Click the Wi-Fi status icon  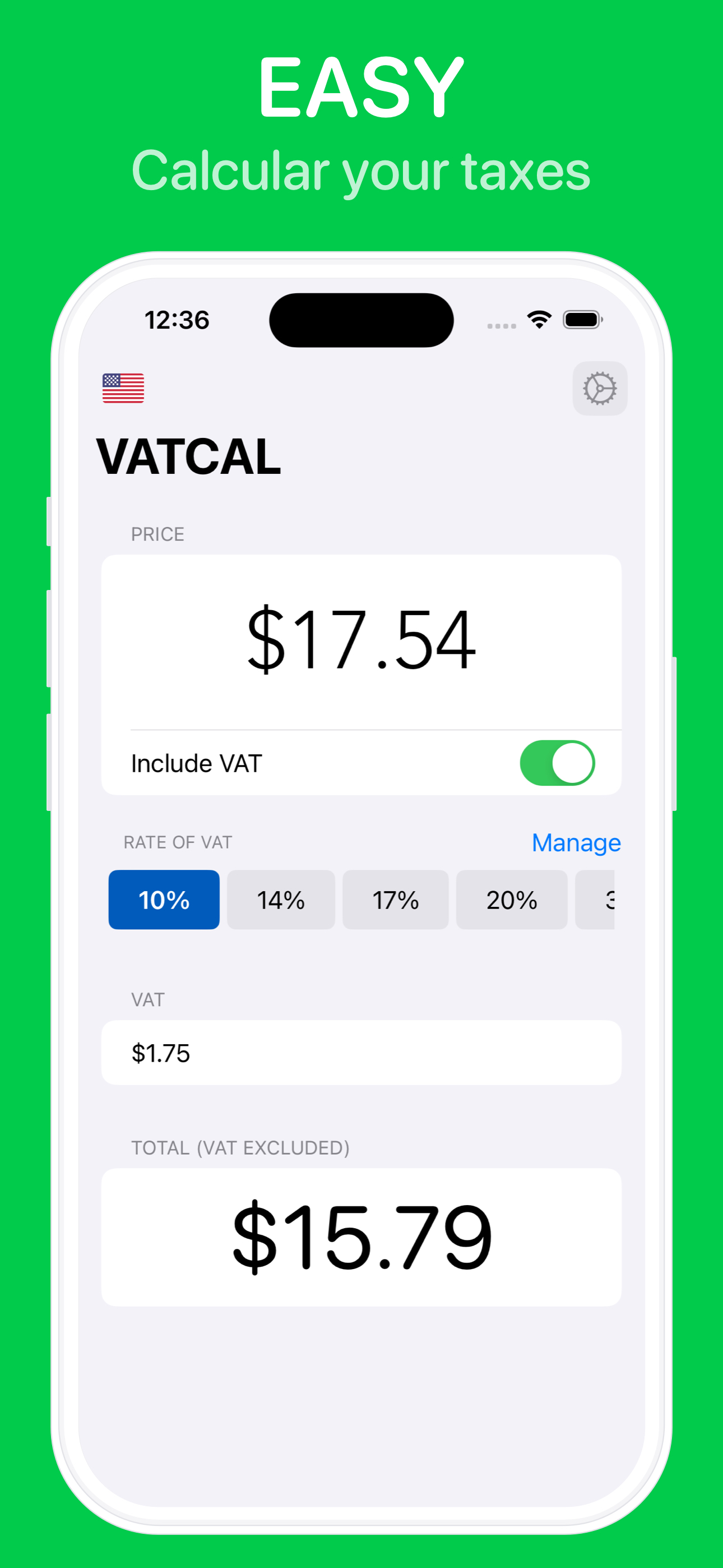pyautogui.click(x=538, y=319)
